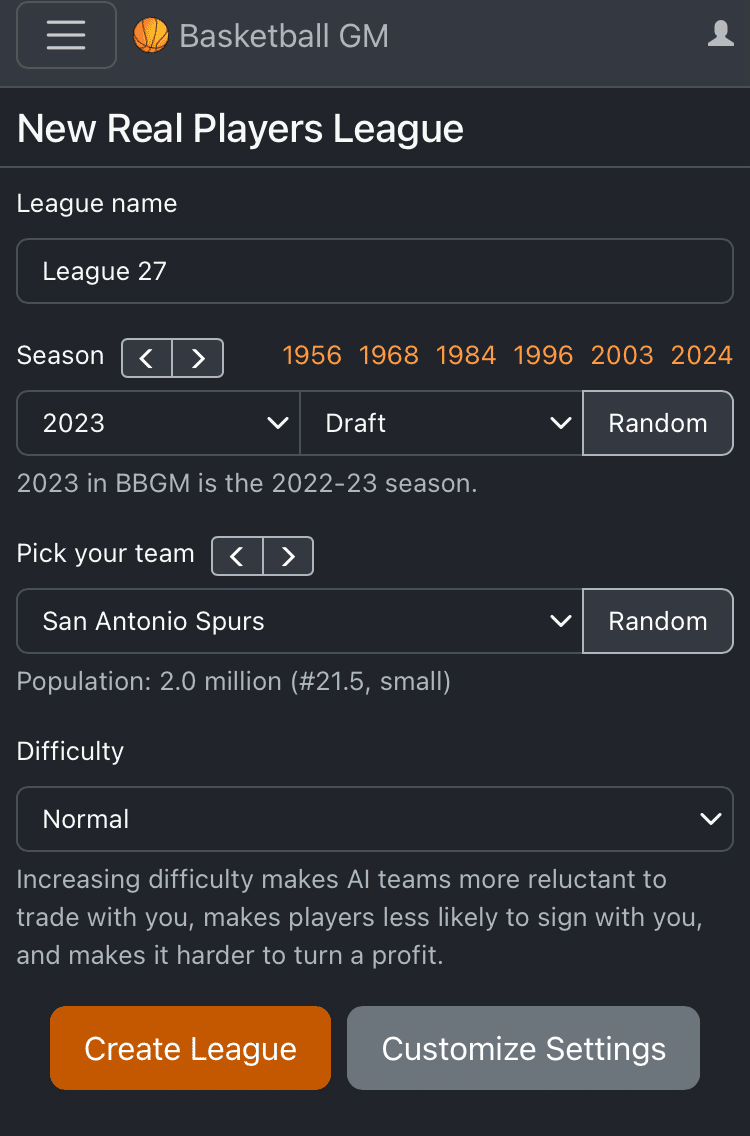Screen dimensions: 750x1136
Task: Open the Draft phase dropdown
Action: pyautogui.click(x=440, y=423)
